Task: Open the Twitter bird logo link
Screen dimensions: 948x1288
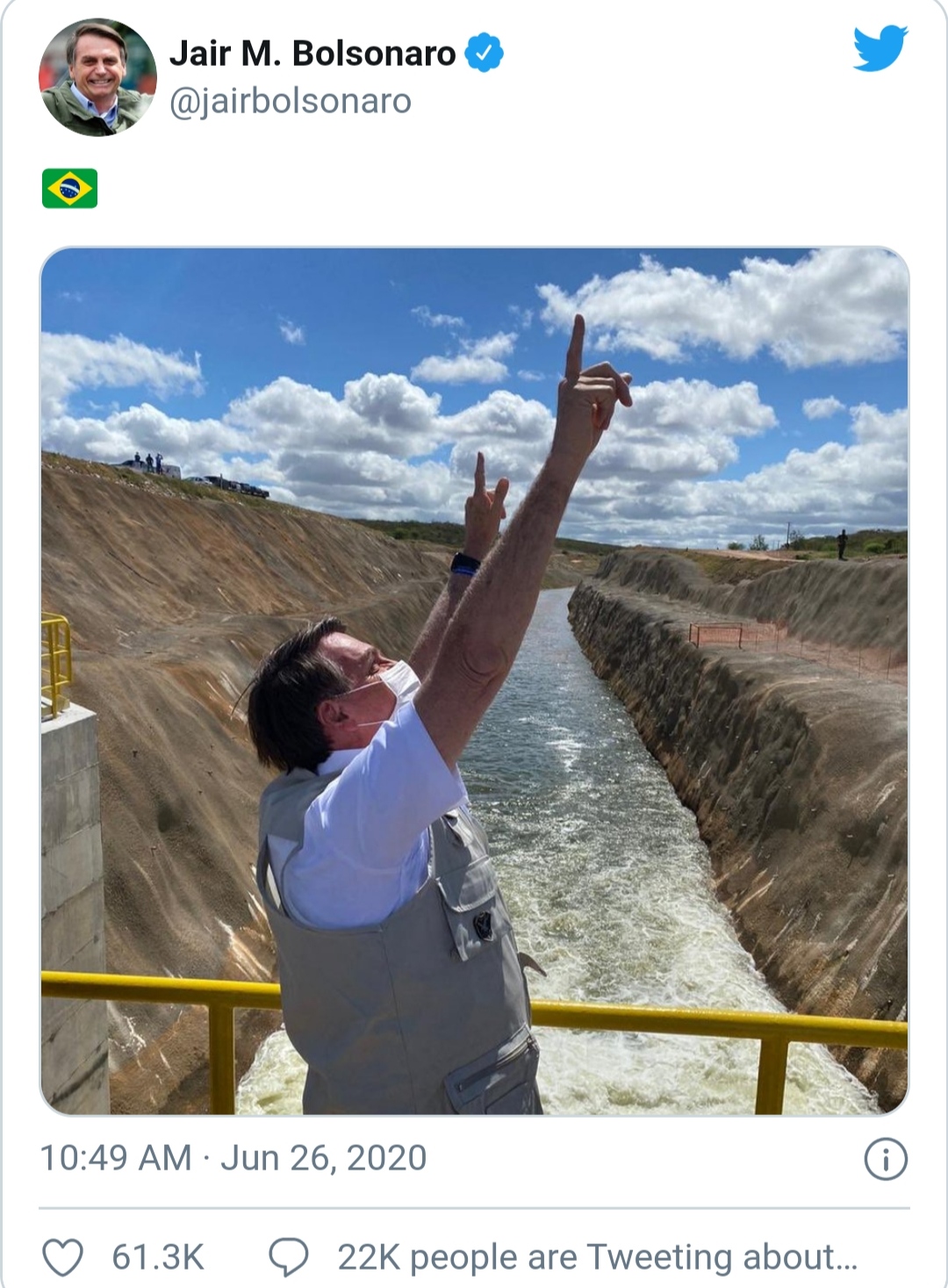Action: (880, 48)
